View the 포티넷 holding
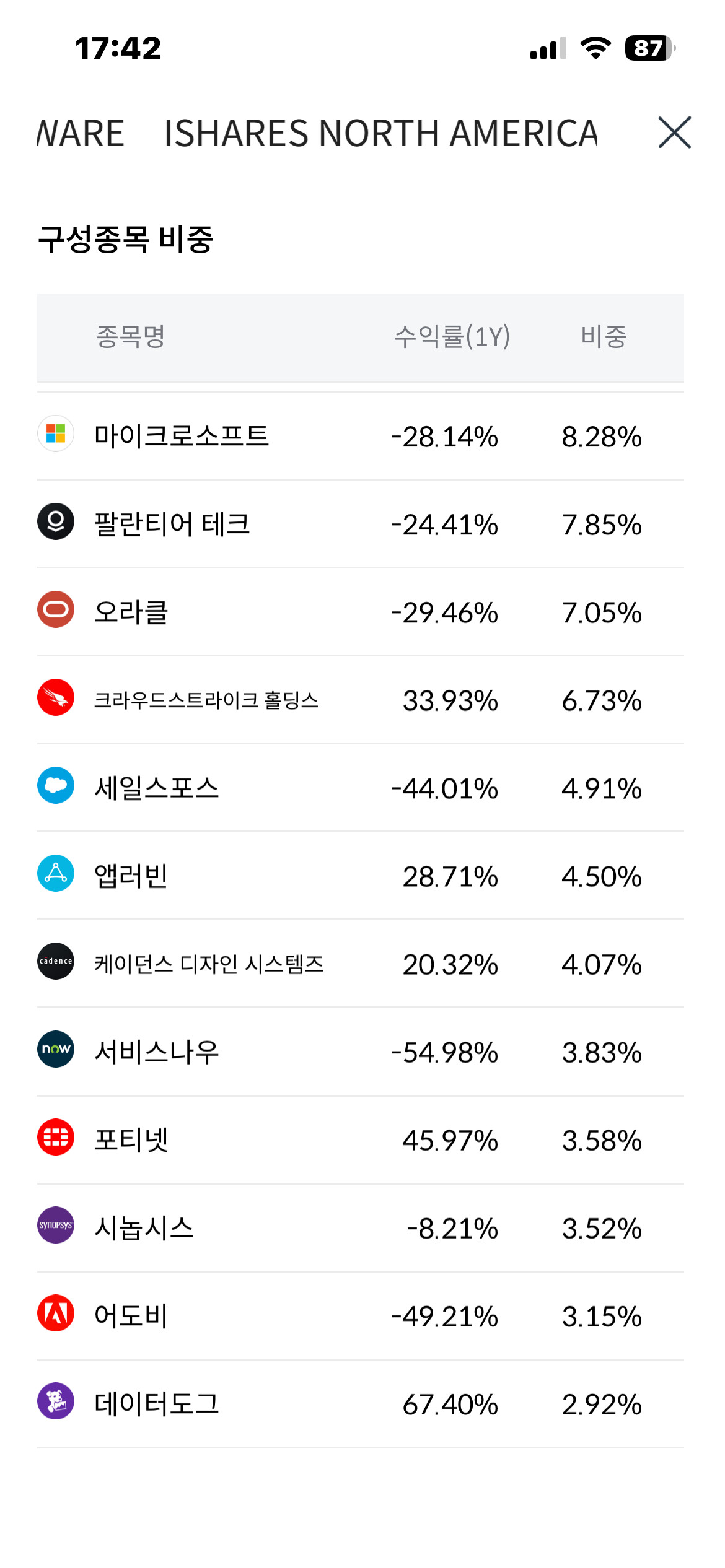Screen dimensions: 725x1568 (361, 1139)
